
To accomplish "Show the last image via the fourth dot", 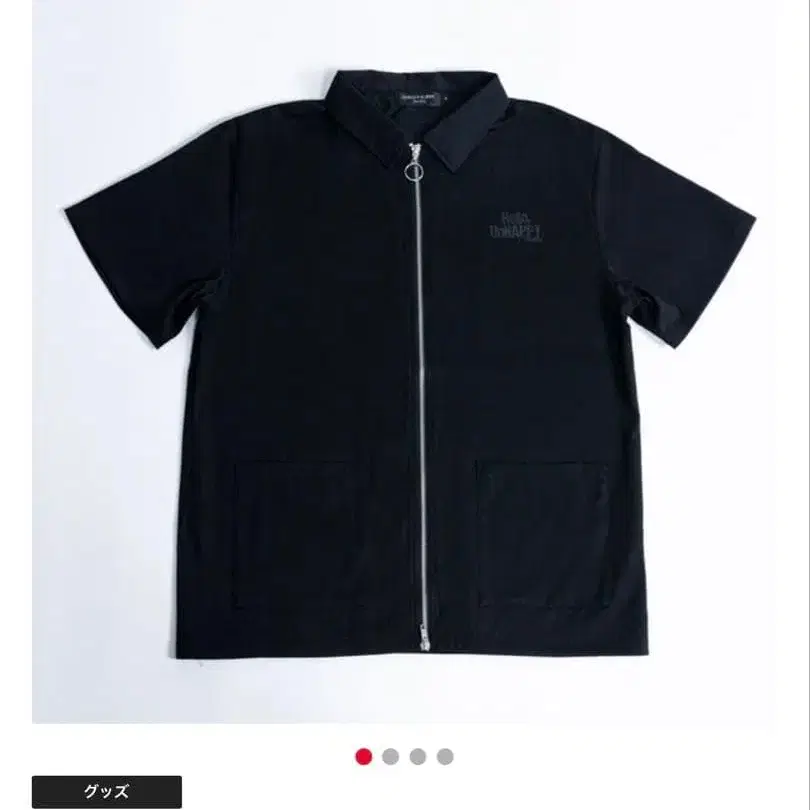I will tap(445, 756).
